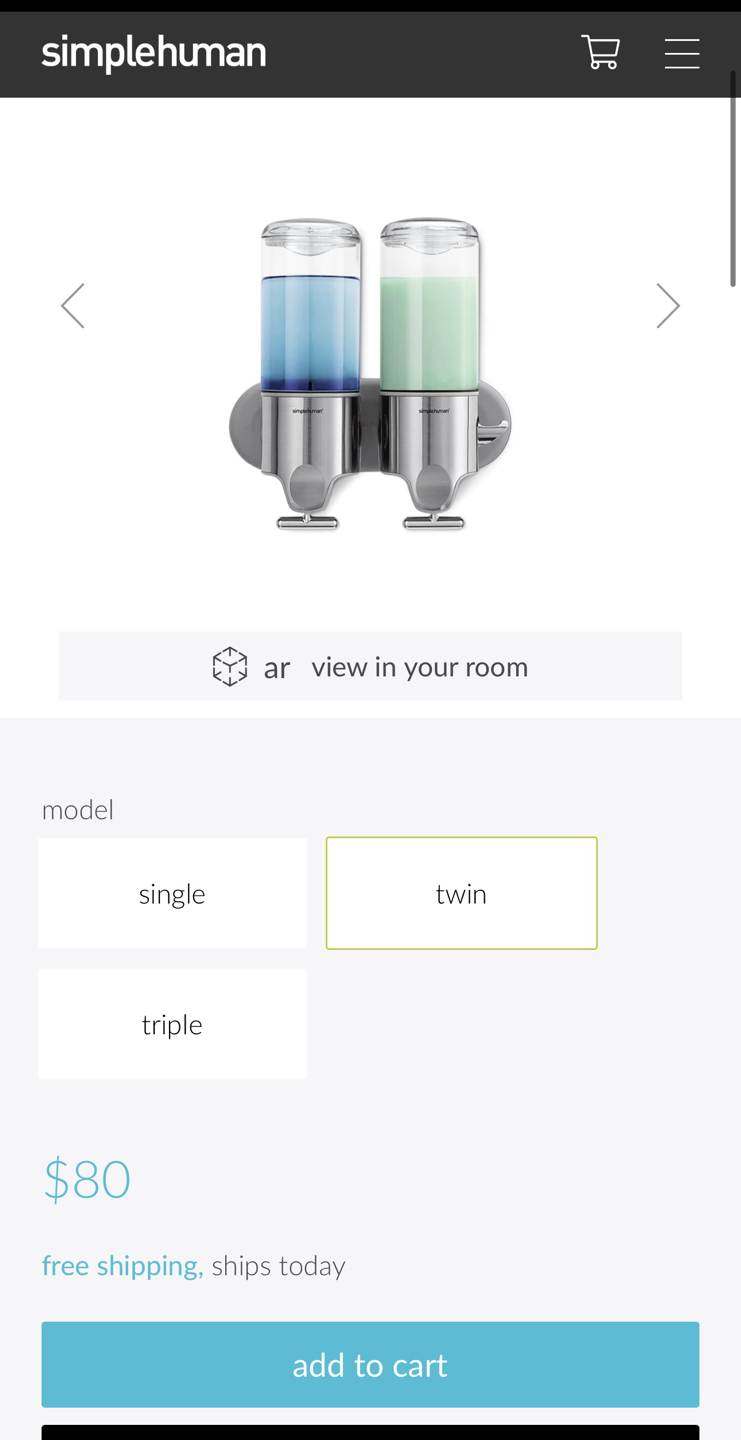Show previous product image
The width and height of the screenshot is (741, 1440).
point(73,306)
